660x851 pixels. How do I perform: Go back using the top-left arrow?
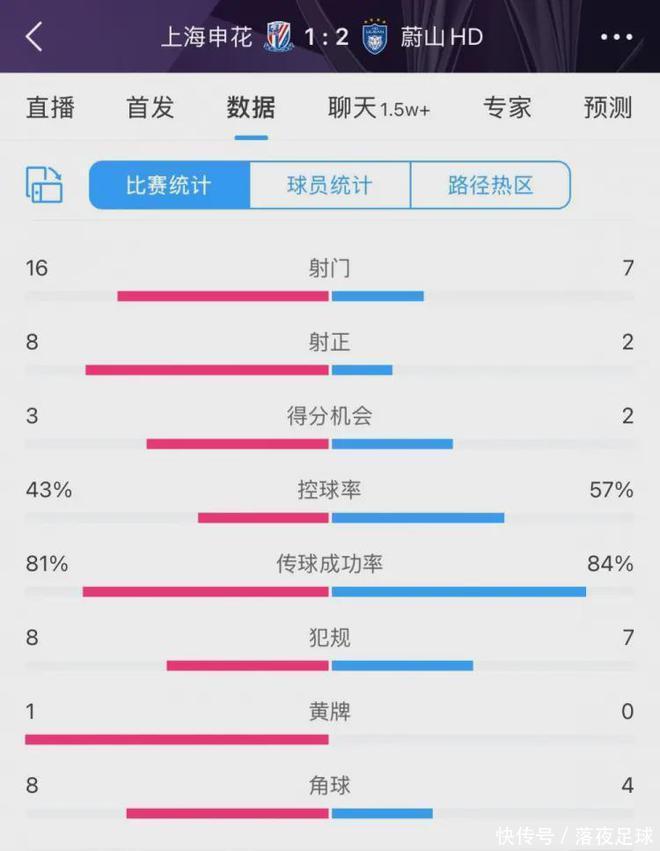tap(35, 37)
